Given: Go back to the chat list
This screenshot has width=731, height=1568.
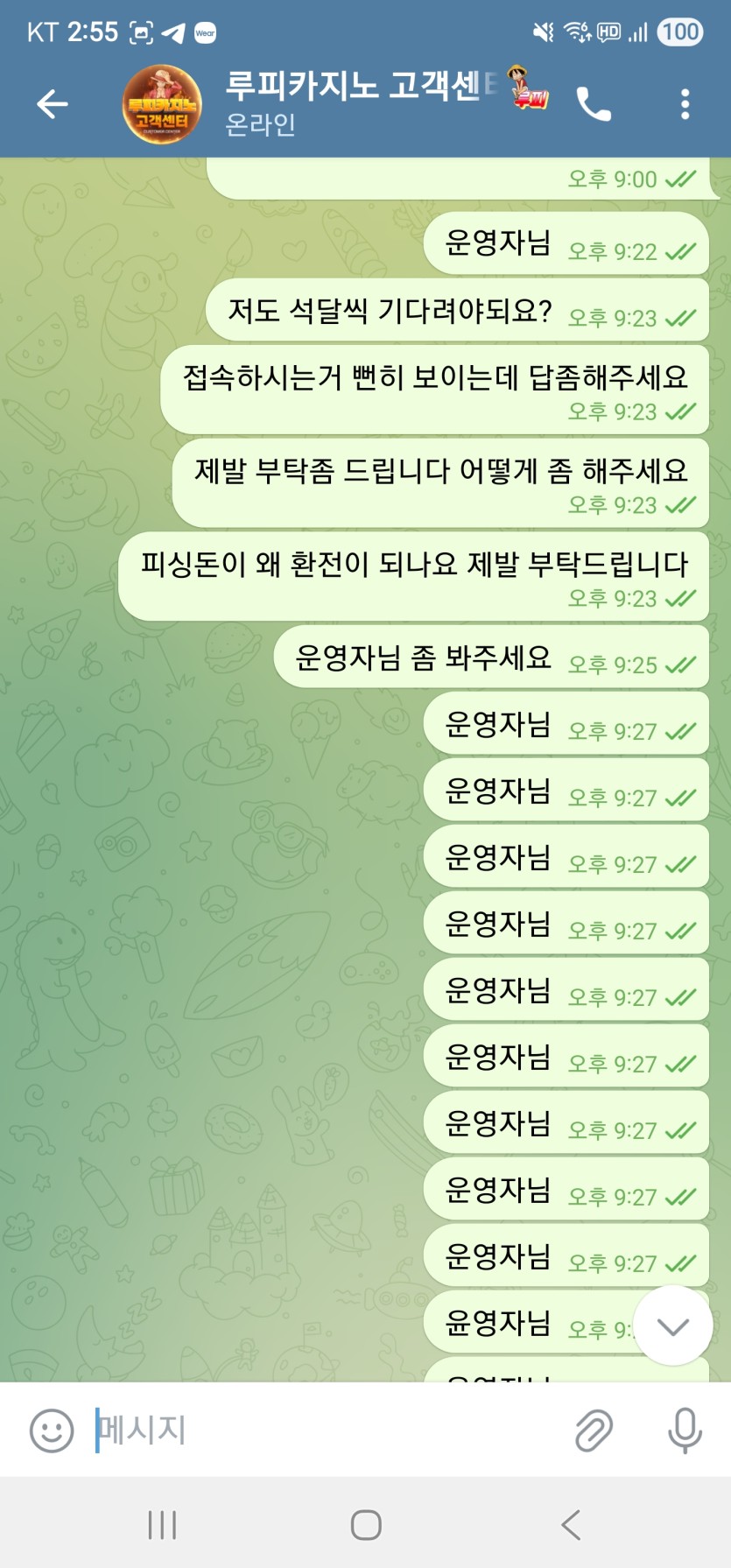Looking at the screenshot, I should (53, 104).
